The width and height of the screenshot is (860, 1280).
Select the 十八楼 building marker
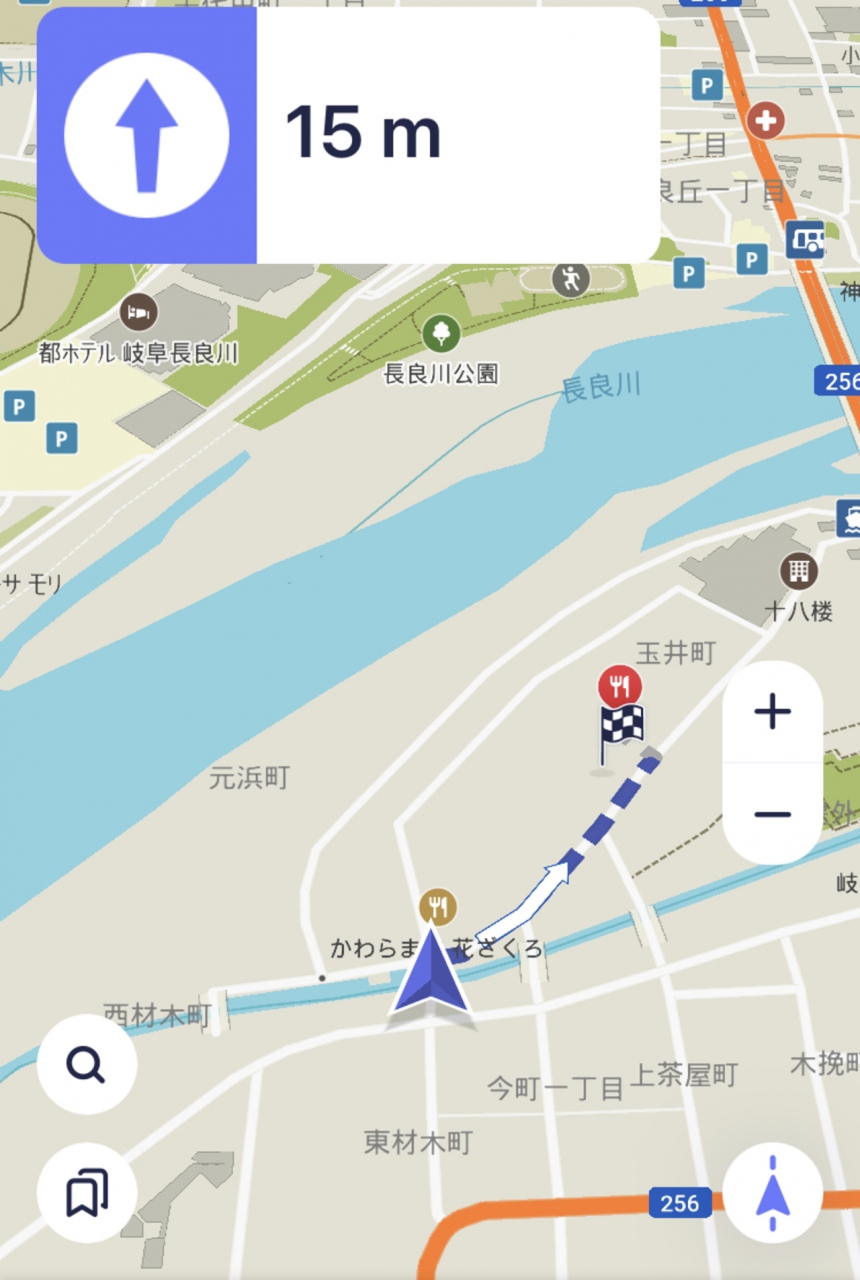coord(798,572)
